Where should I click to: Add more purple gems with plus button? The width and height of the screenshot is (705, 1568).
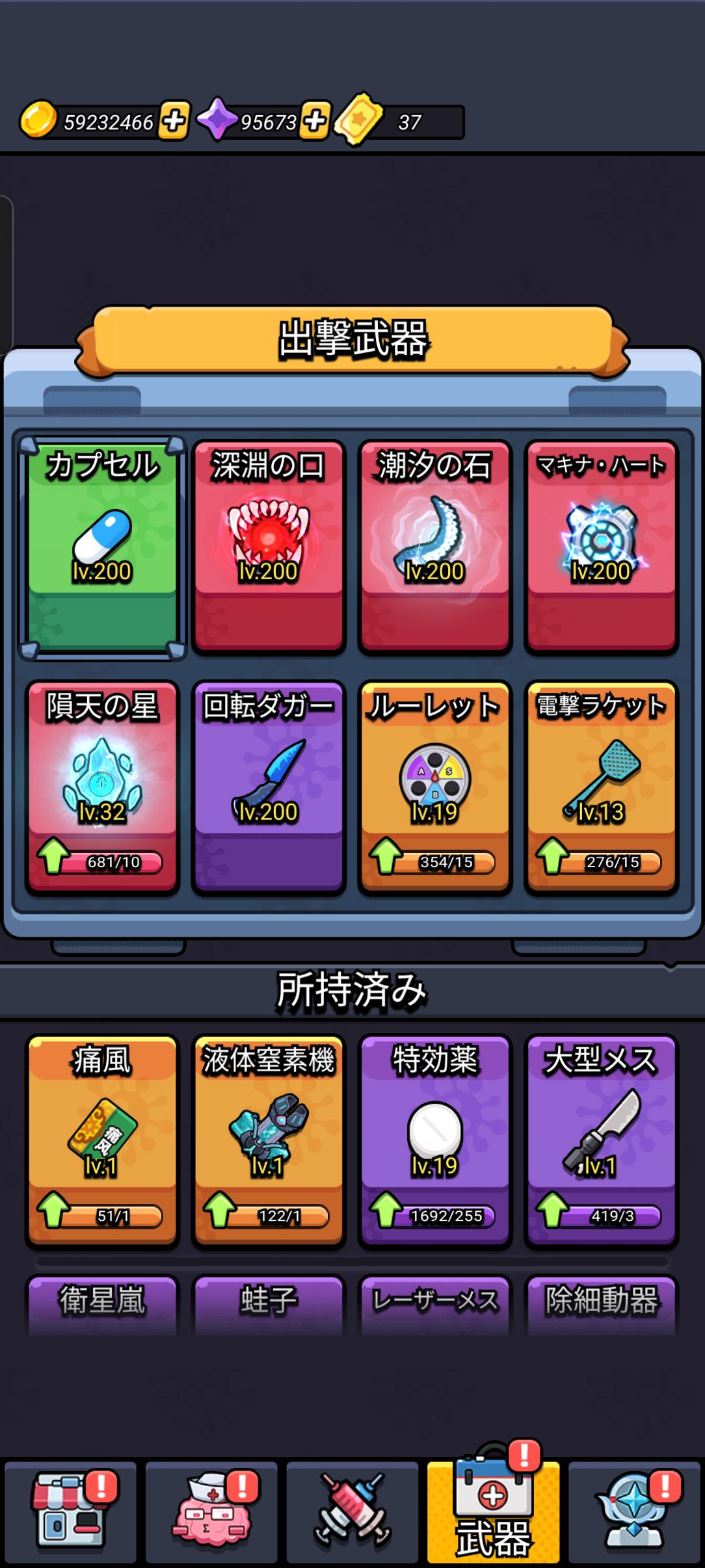click(315, 121)
